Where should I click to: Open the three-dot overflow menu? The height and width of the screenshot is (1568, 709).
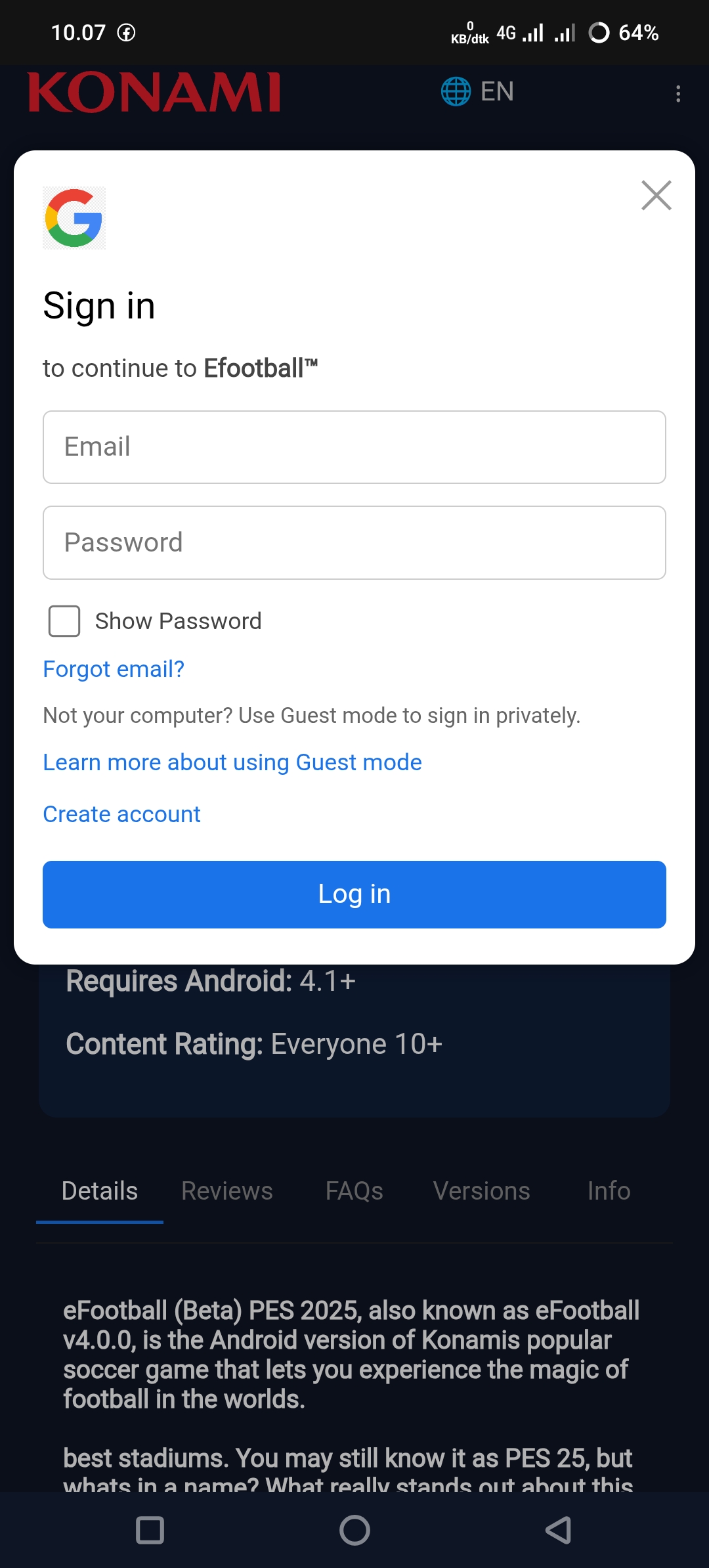[x=678, y=94]
